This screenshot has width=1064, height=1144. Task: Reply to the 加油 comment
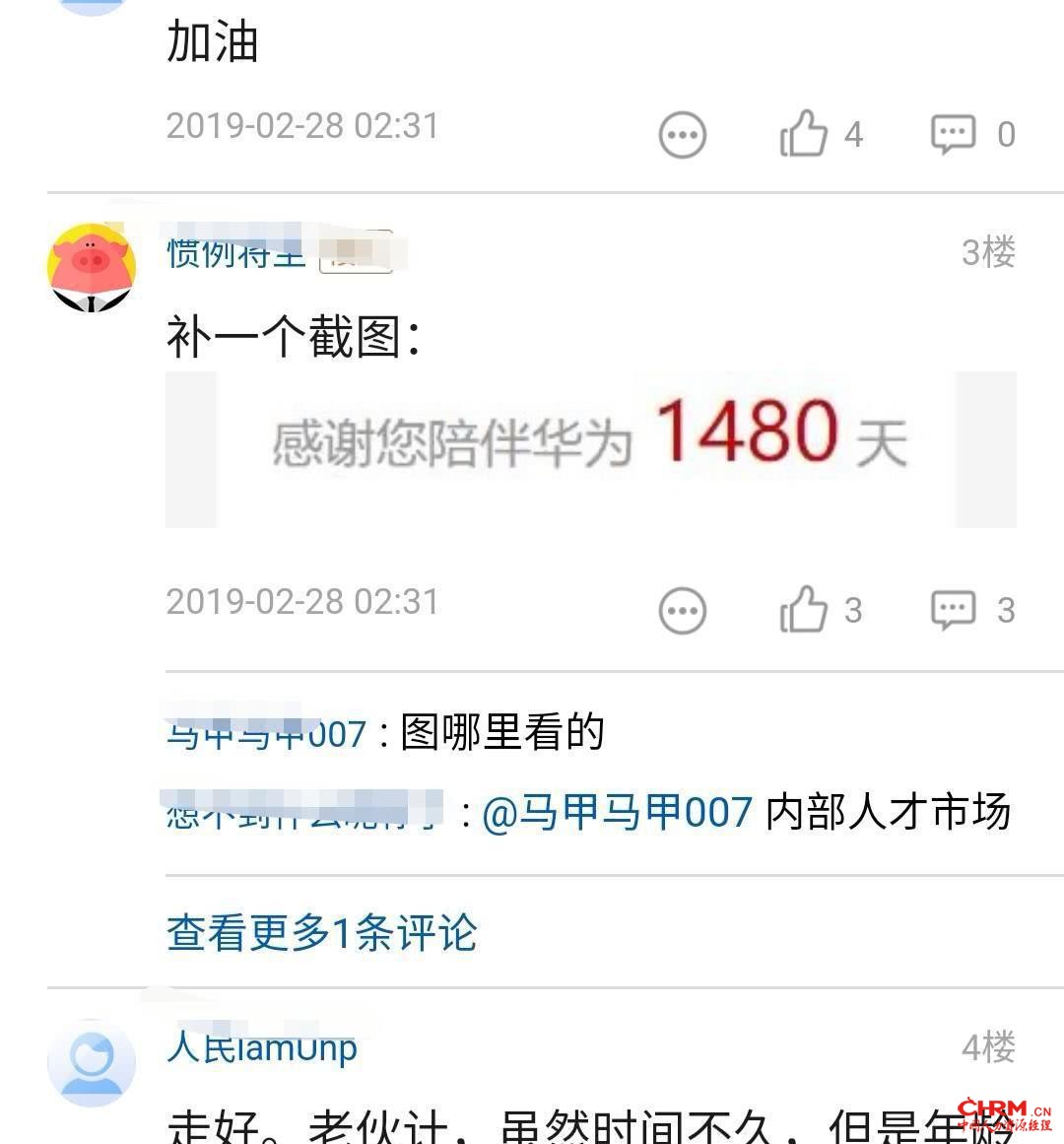click(953, 134)
